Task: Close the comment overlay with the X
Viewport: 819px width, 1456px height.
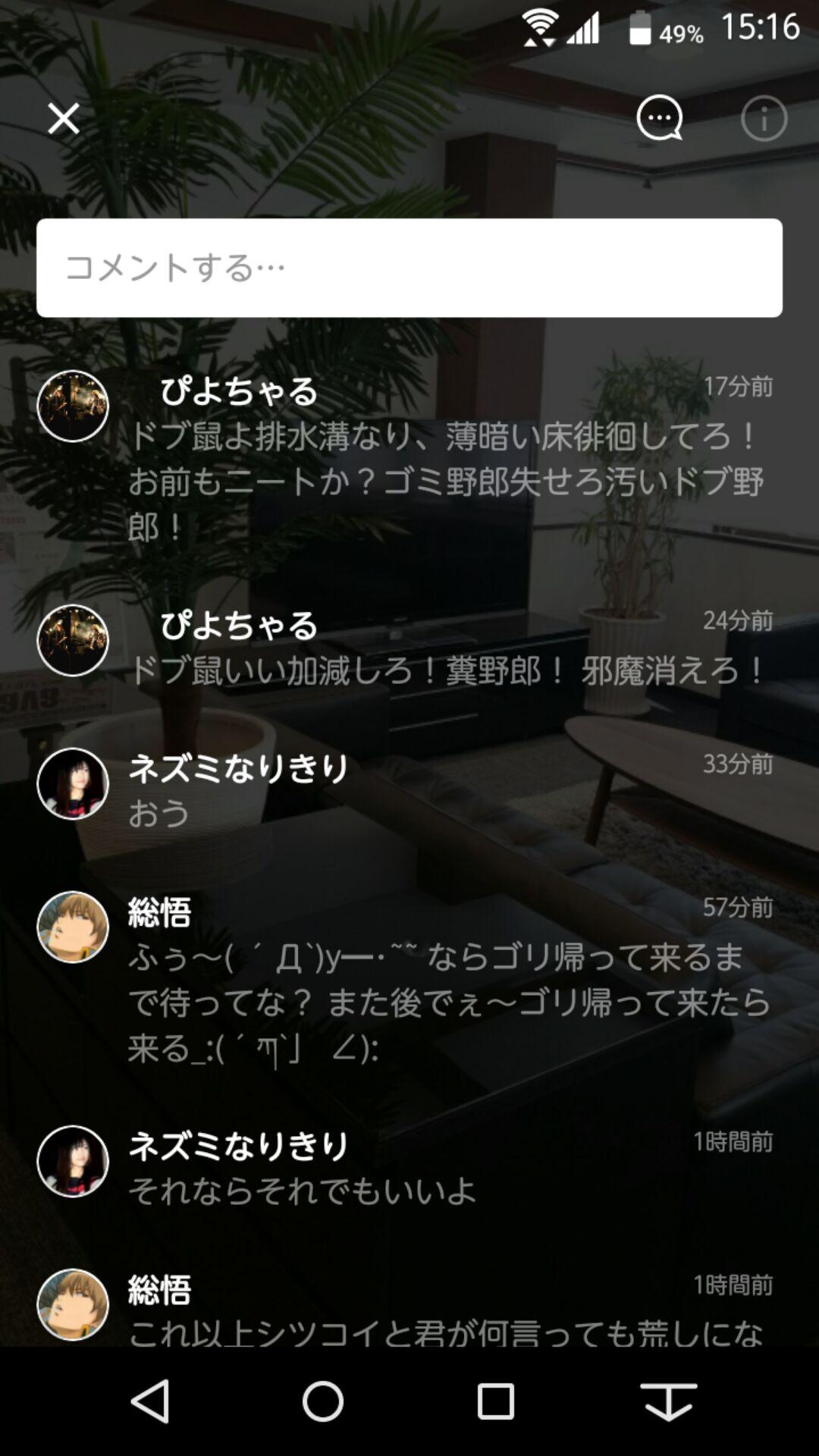Action: click(x=64, y=119)
